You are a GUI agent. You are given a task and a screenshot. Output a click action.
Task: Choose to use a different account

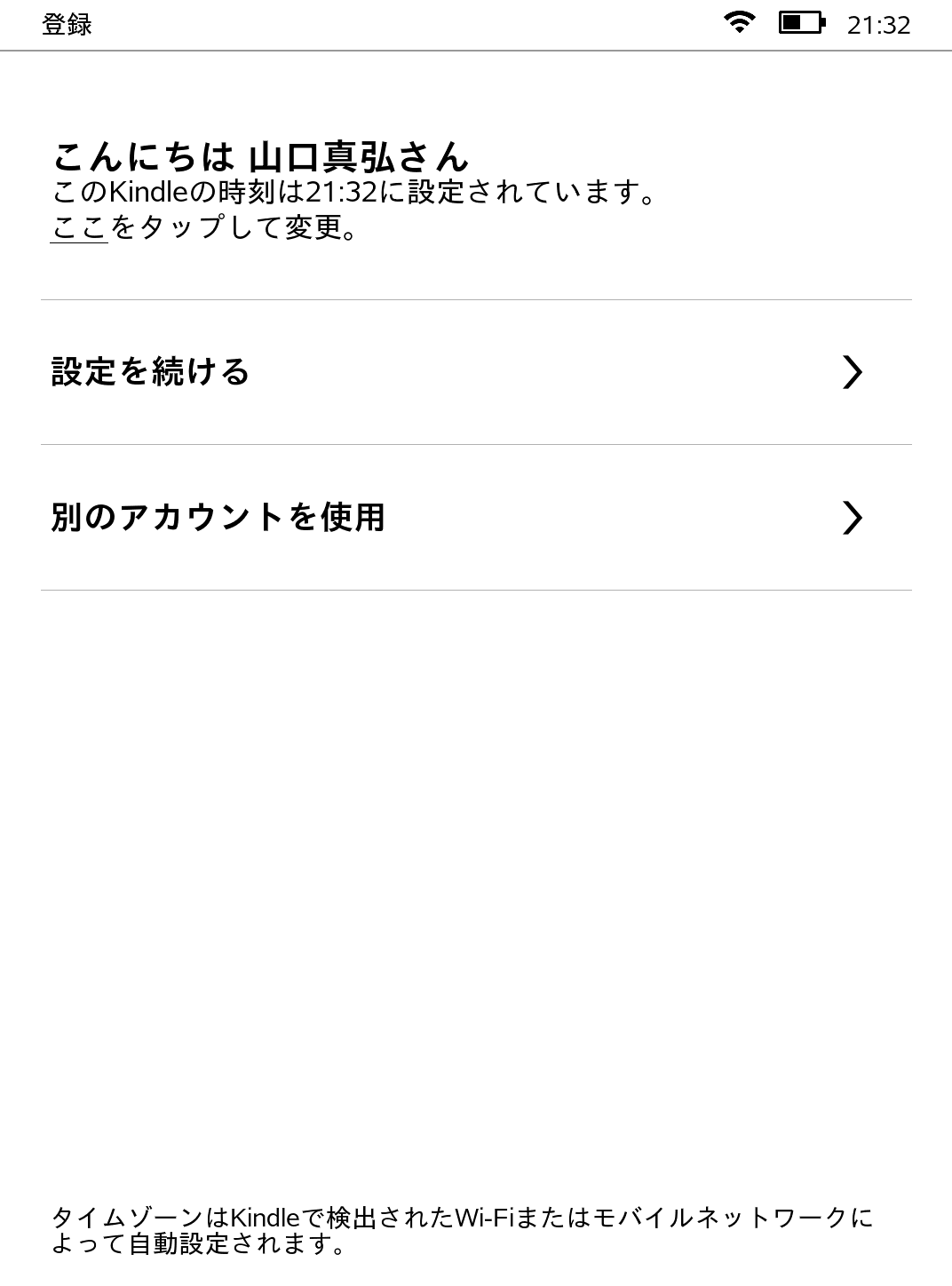[x=220, y=518]
